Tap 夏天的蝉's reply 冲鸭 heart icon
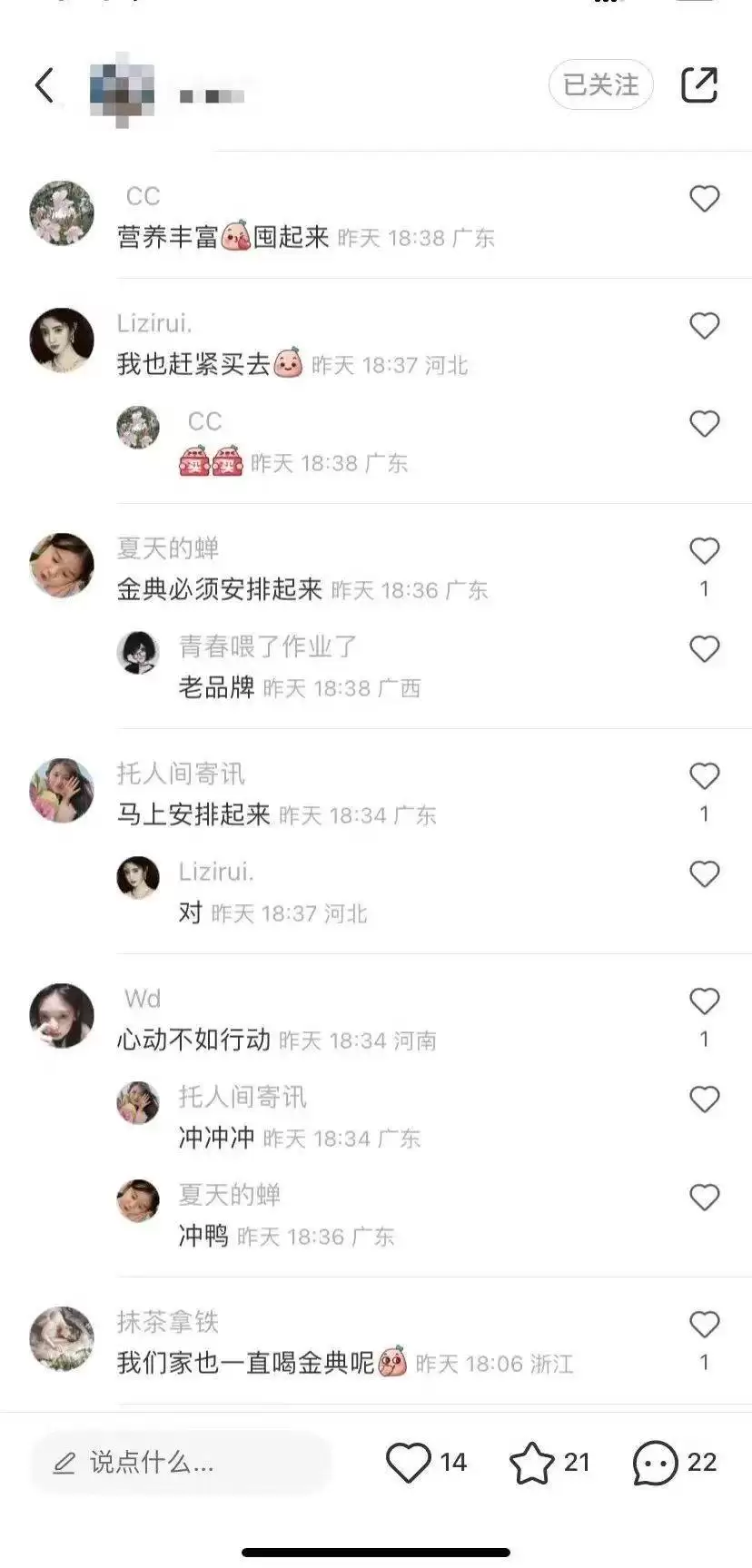 point(704,1197)
